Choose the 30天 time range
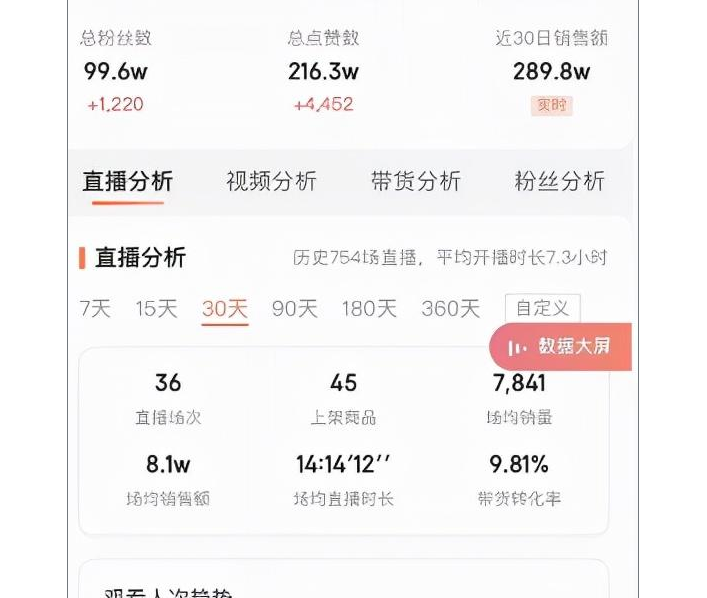The width and height of the screenshot is (707, 598). (x=224, y=309)
